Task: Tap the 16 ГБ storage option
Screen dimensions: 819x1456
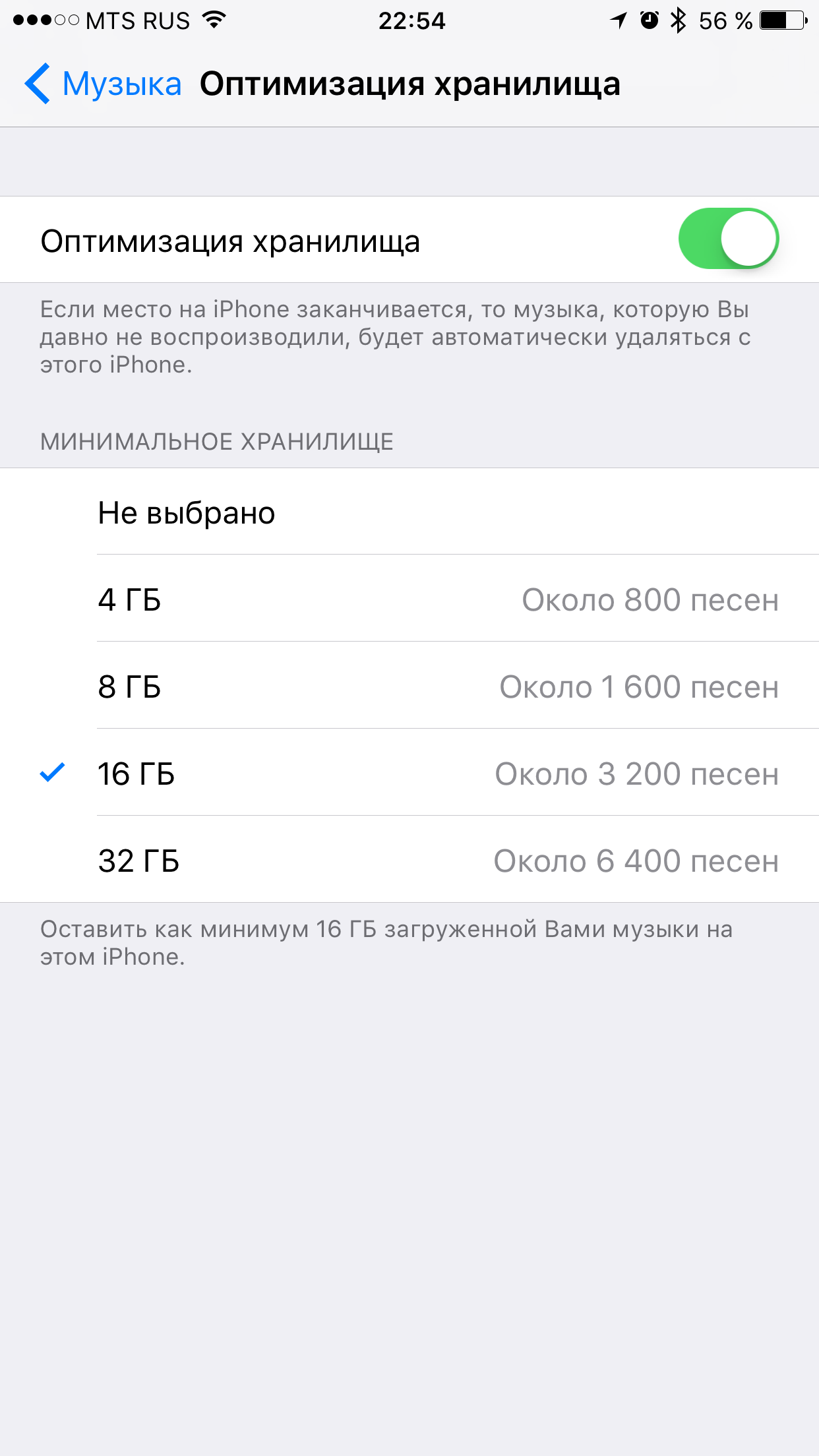Action: (x=409, y=773)
